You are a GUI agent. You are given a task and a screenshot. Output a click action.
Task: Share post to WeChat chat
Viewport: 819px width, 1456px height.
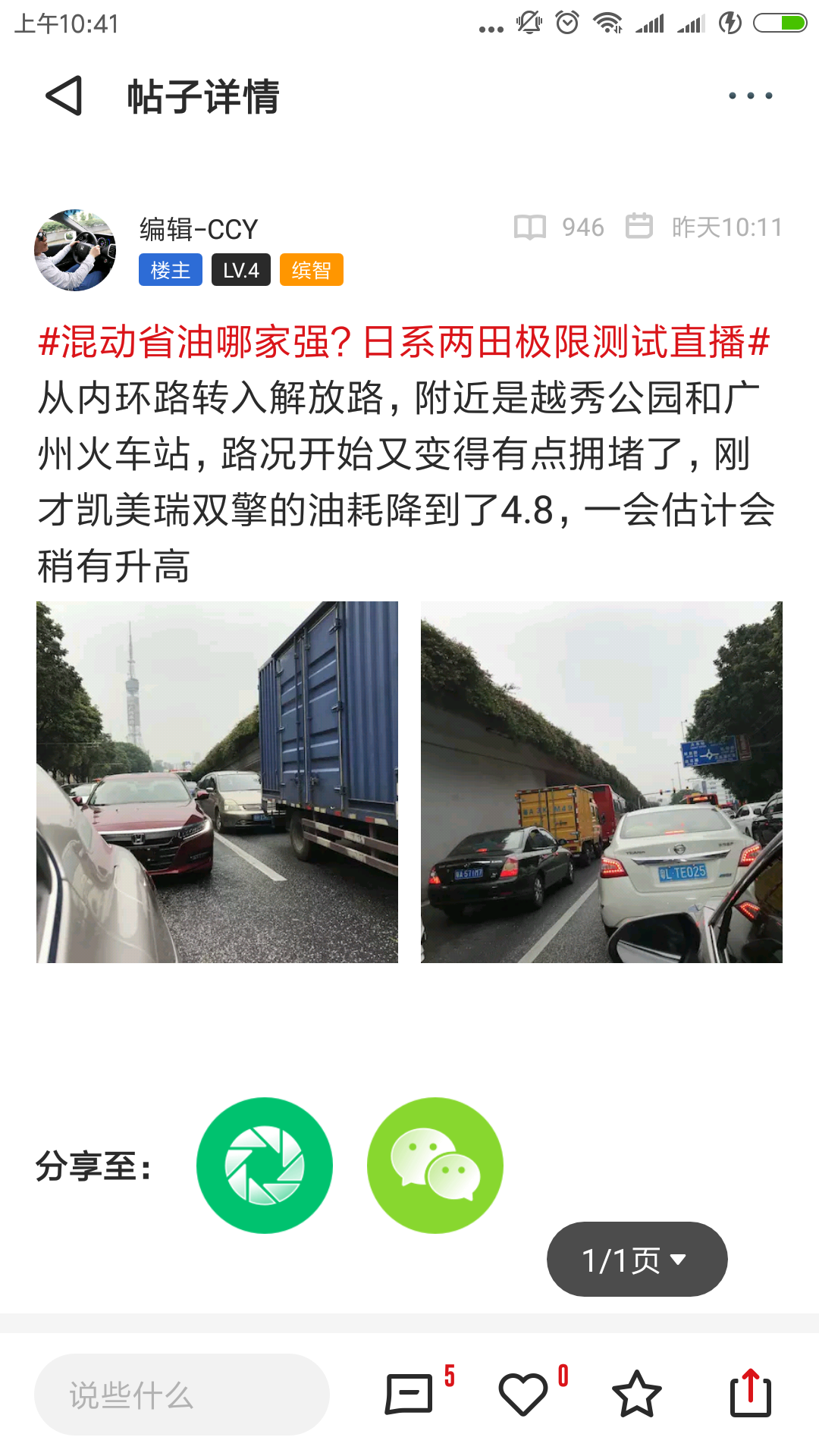pos(435,1166)
